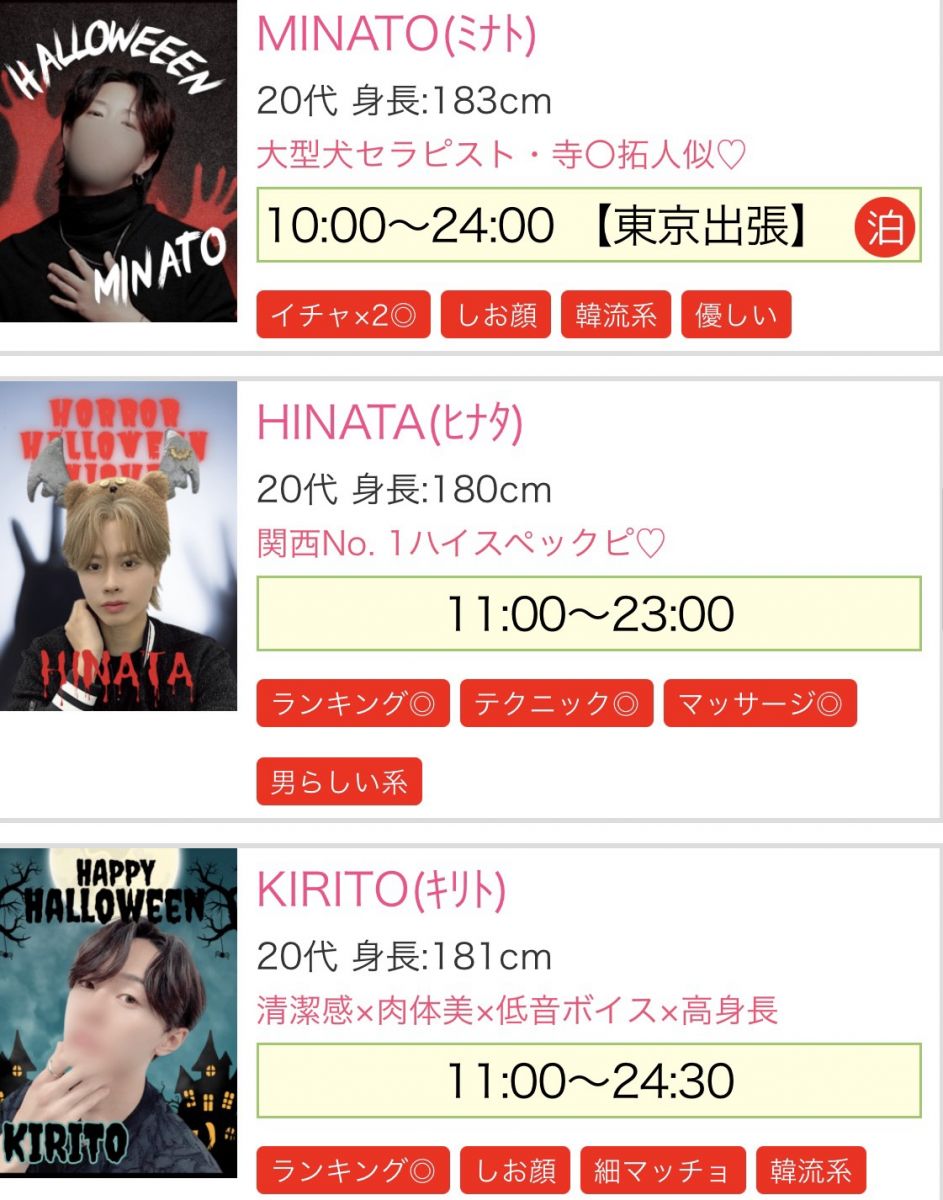
Task: Open KIRITO's profile photo
Action: pyautogui.click(x=118, y=1012)
